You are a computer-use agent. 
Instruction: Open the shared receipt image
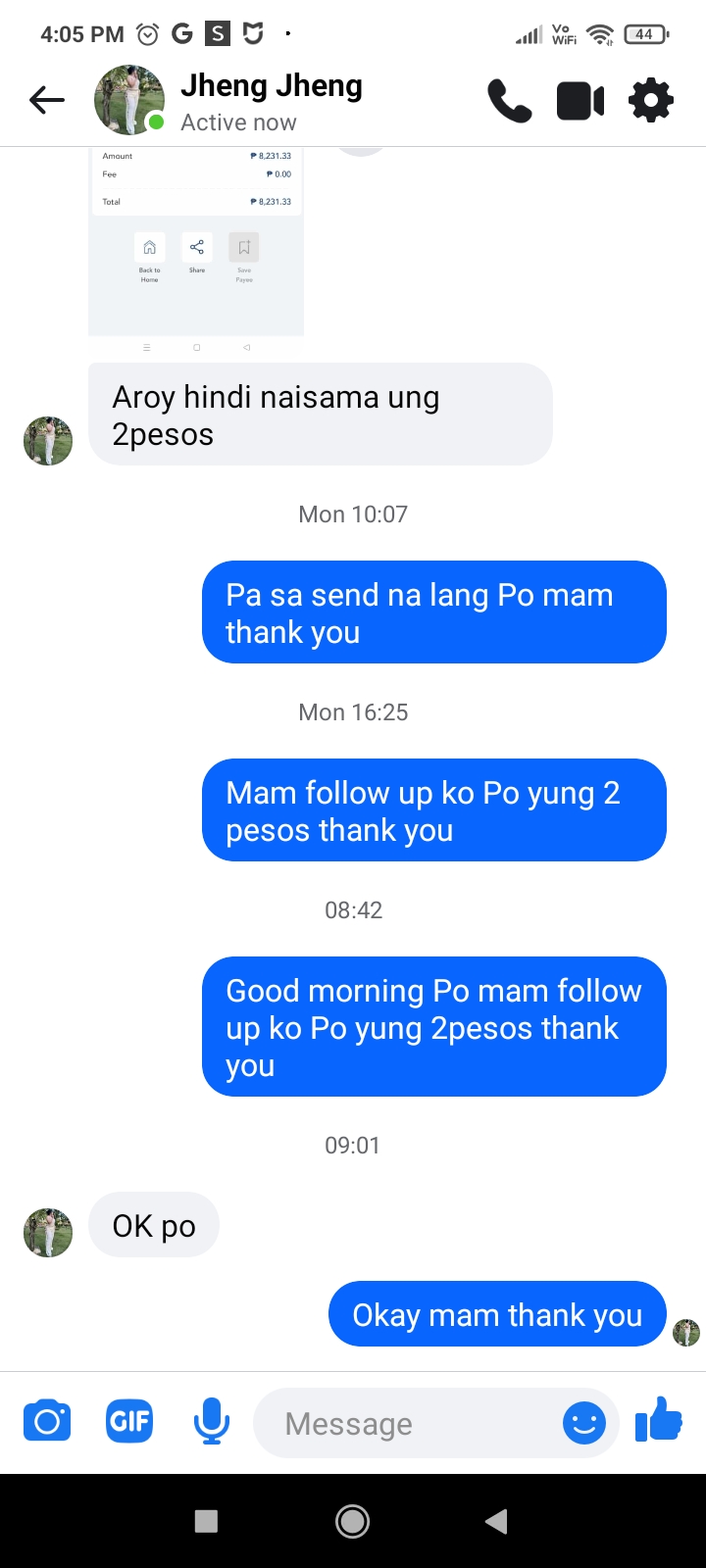(196, 245)
